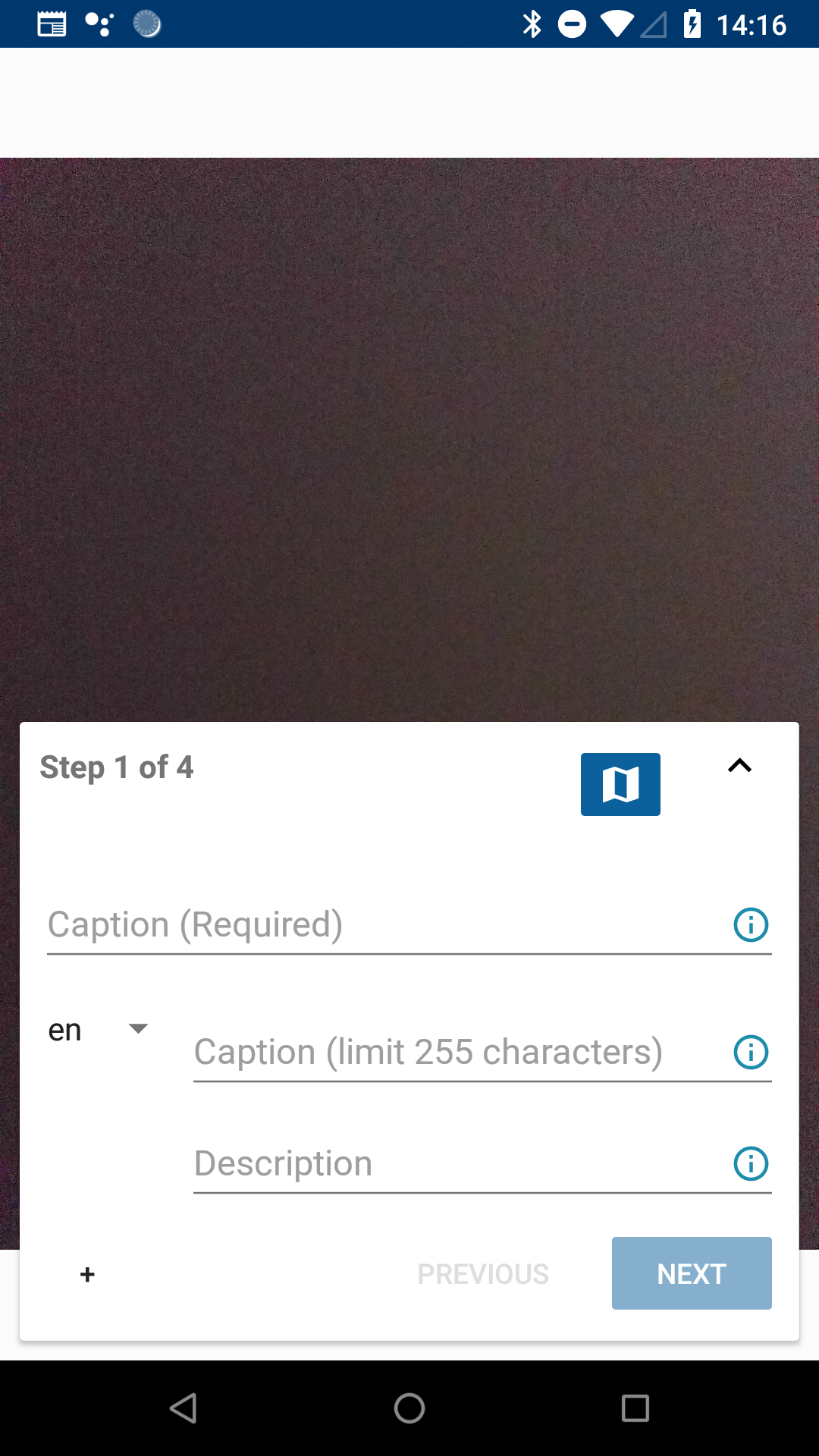Enter text in the Description field
Image resolution: width=819 pixels, height=1456 pixels.
click(x=455, y=1164)
